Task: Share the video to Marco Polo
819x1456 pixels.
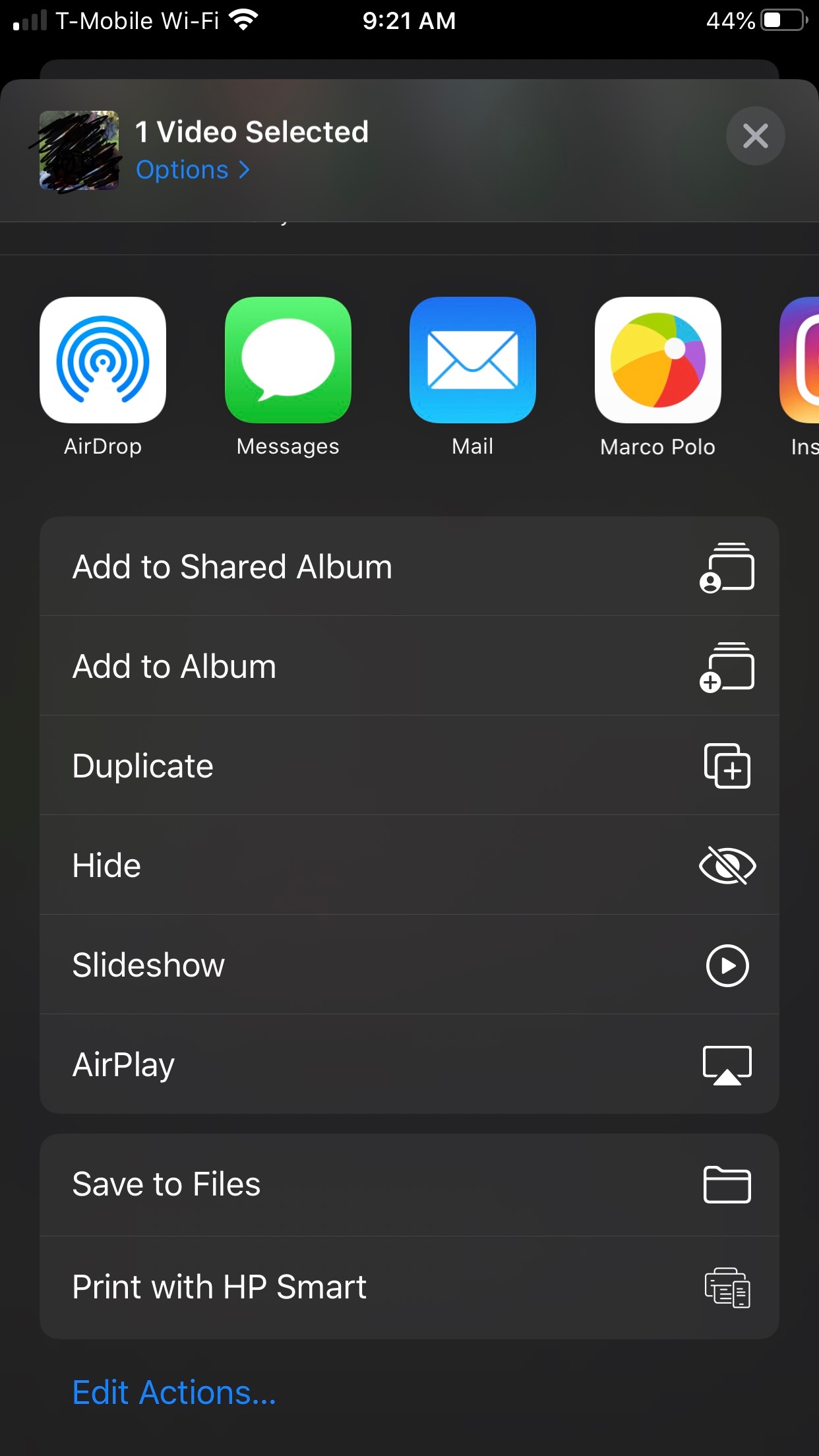Action: [x=657, y=361]
